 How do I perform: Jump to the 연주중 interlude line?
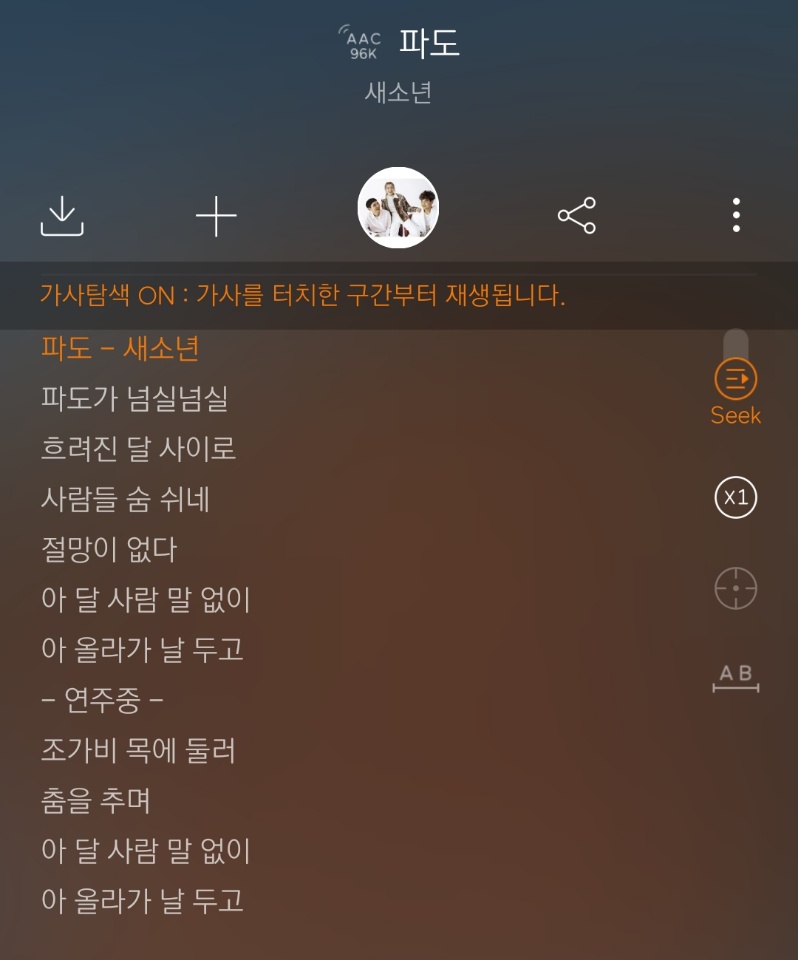102,699
